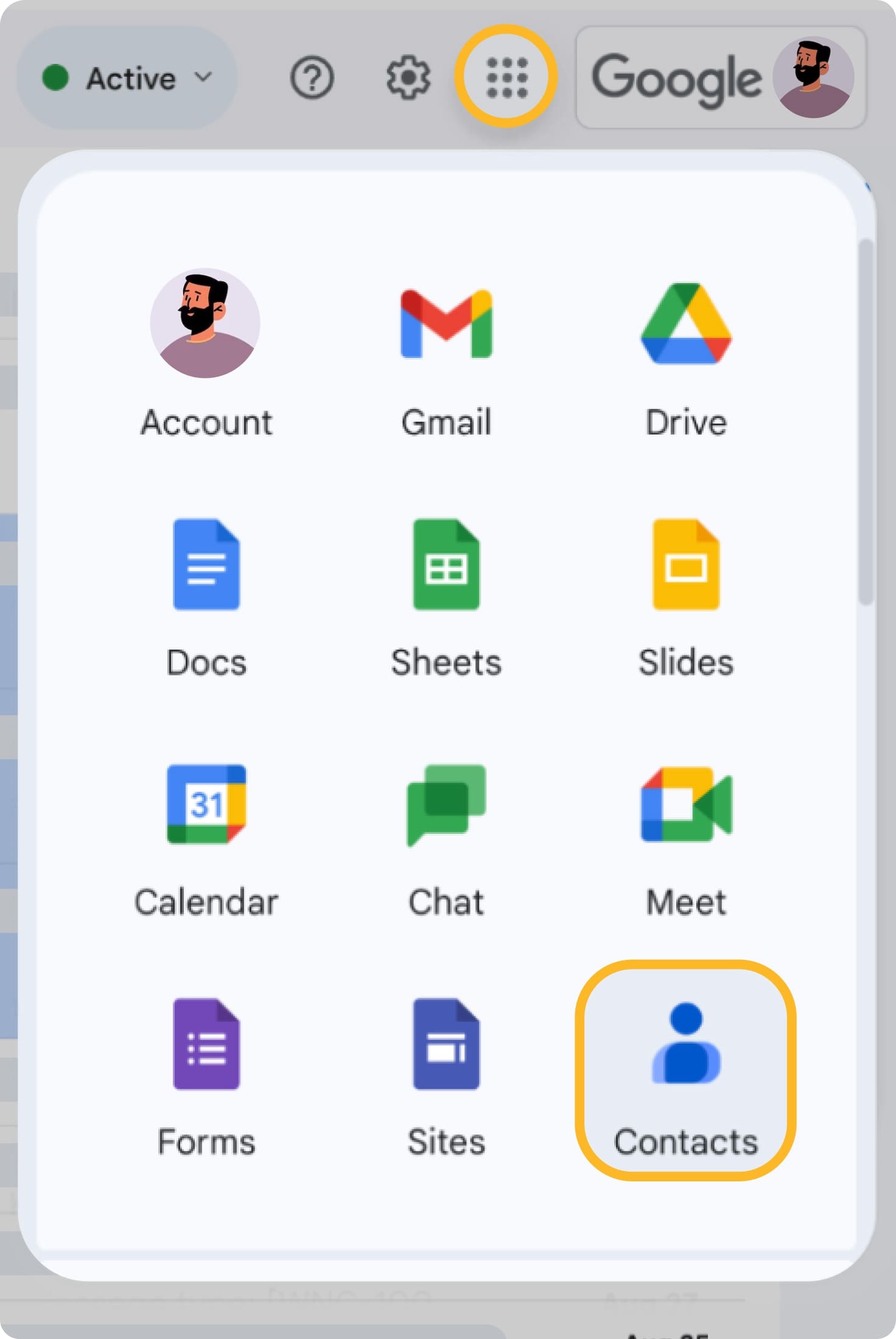Image resolution: width=896 pixels, height=1339 pixels.
Task: Open Gmail settings with the gear icon
Action: (408, 78)
